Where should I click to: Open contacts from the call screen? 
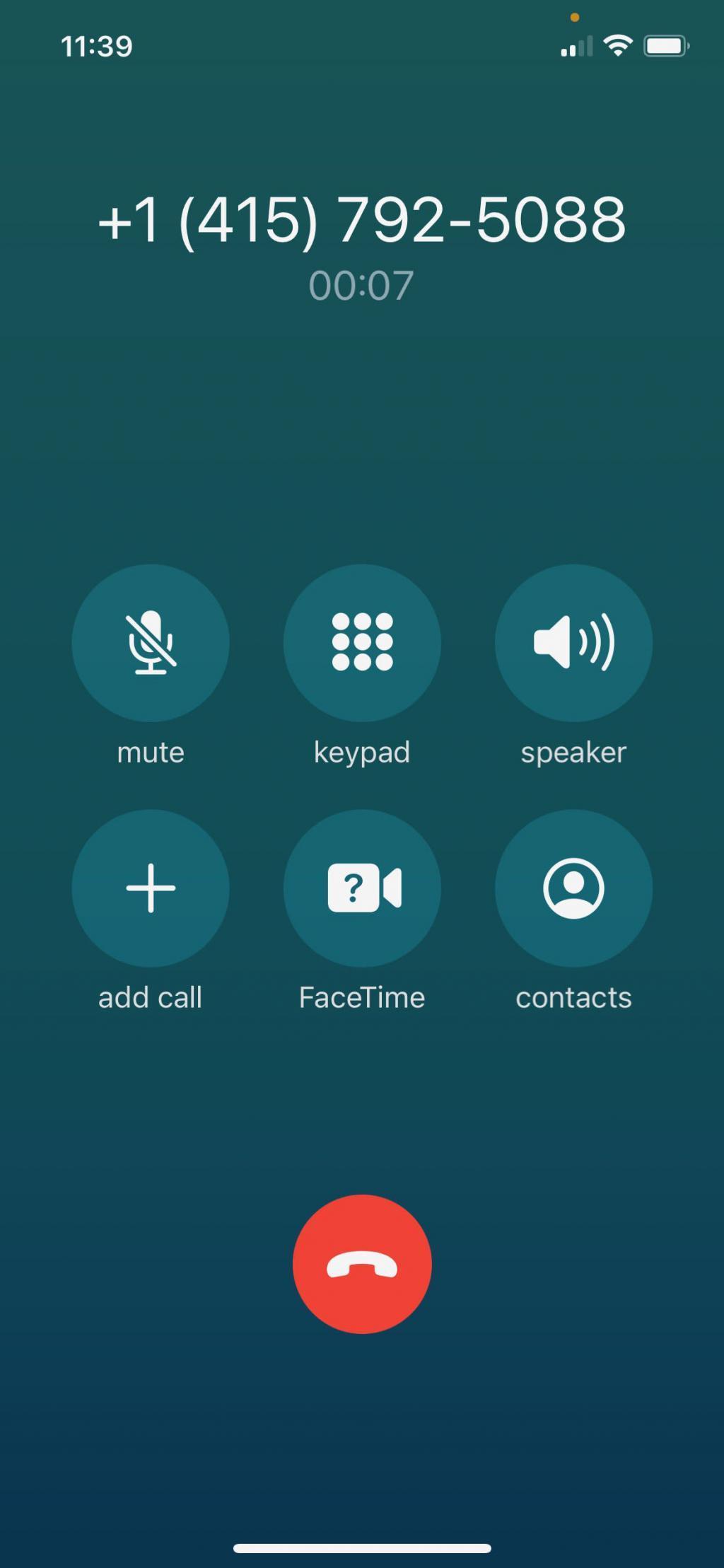click(573, 888)
